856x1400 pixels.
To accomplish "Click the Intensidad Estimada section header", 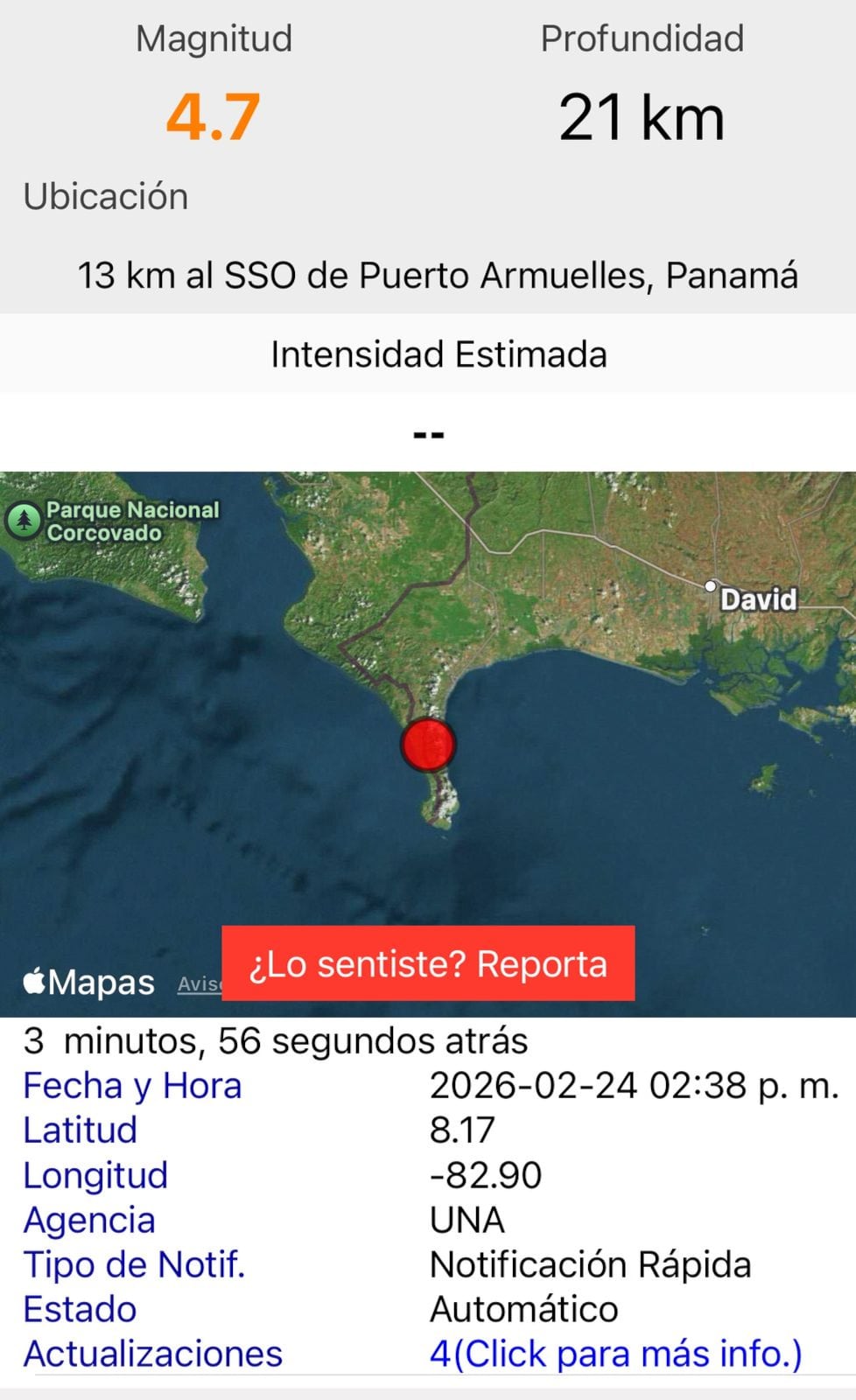I will pyautogui.click(x=428, y=353).
